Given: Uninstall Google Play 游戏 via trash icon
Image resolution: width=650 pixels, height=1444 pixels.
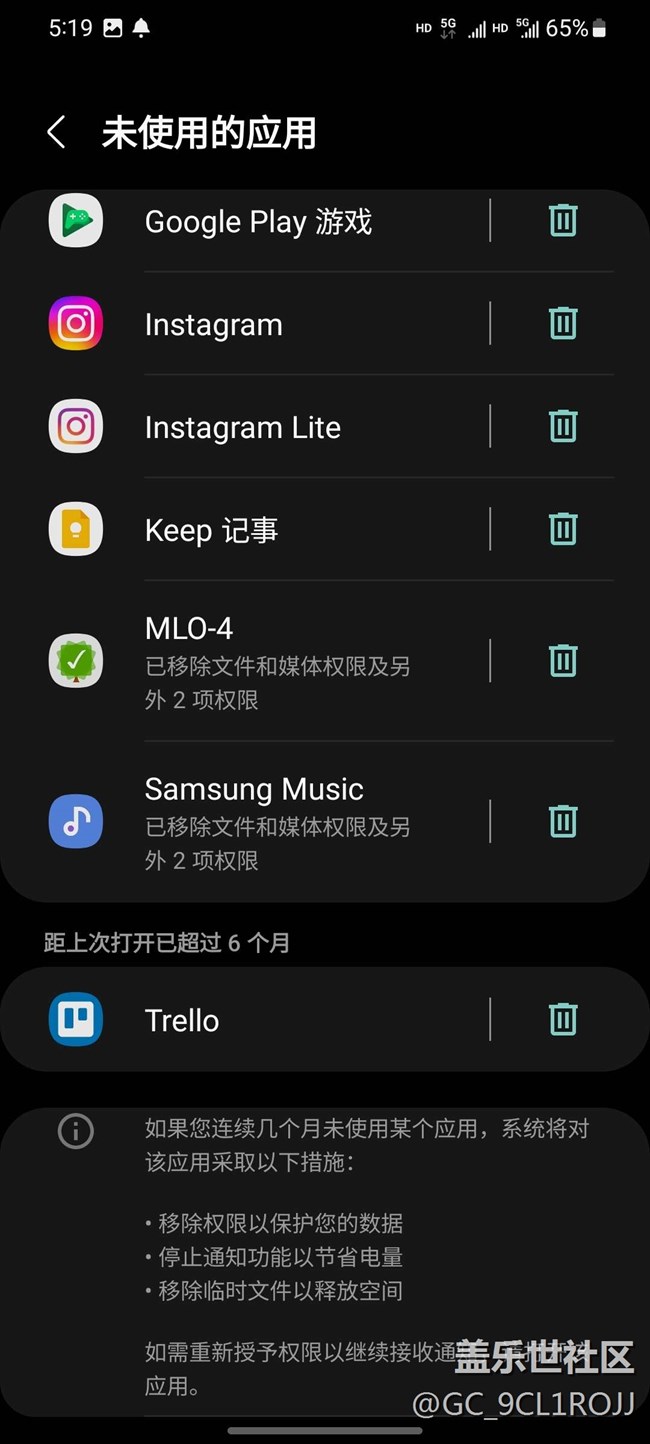Looking at the screenshot, I should click(x=563, y=220).
